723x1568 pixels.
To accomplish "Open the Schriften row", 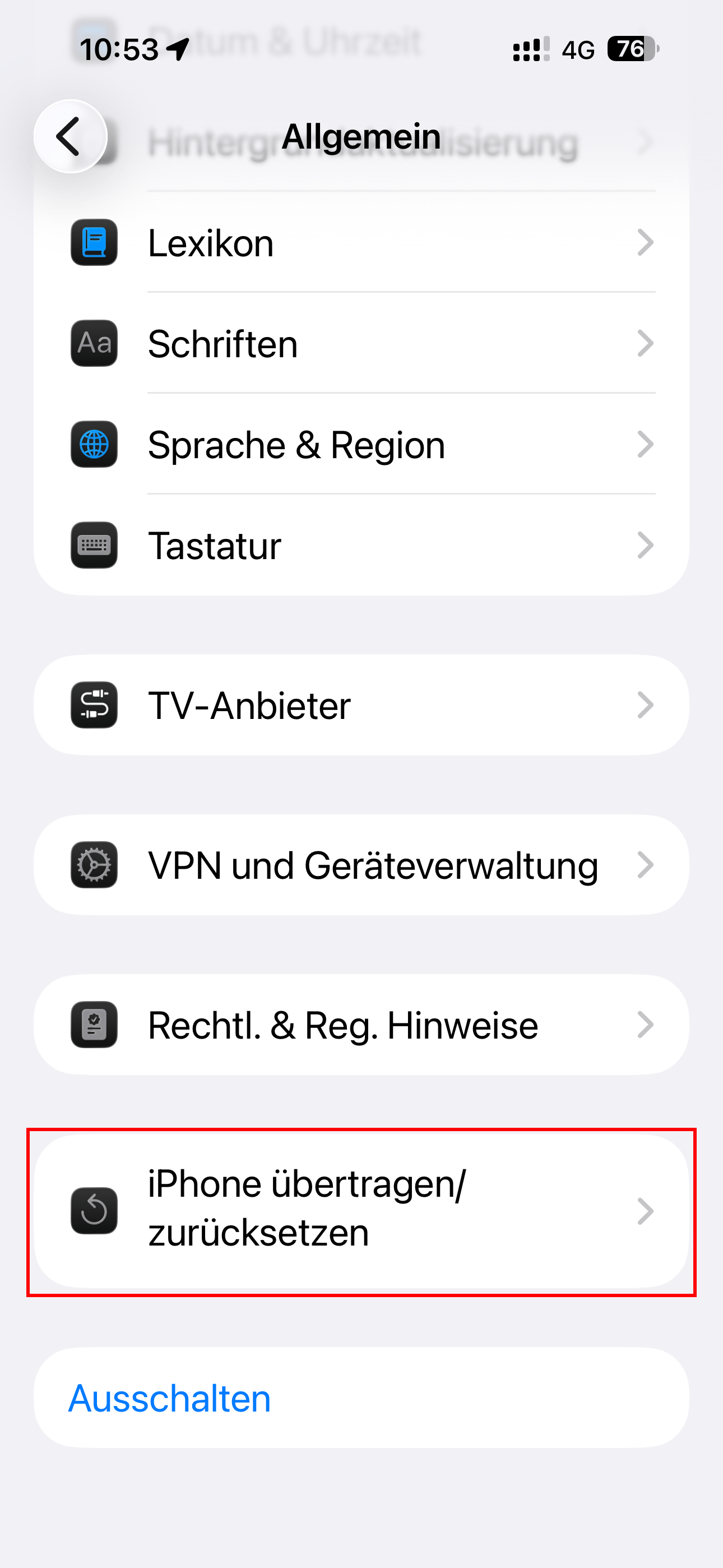I will (361, 344).
